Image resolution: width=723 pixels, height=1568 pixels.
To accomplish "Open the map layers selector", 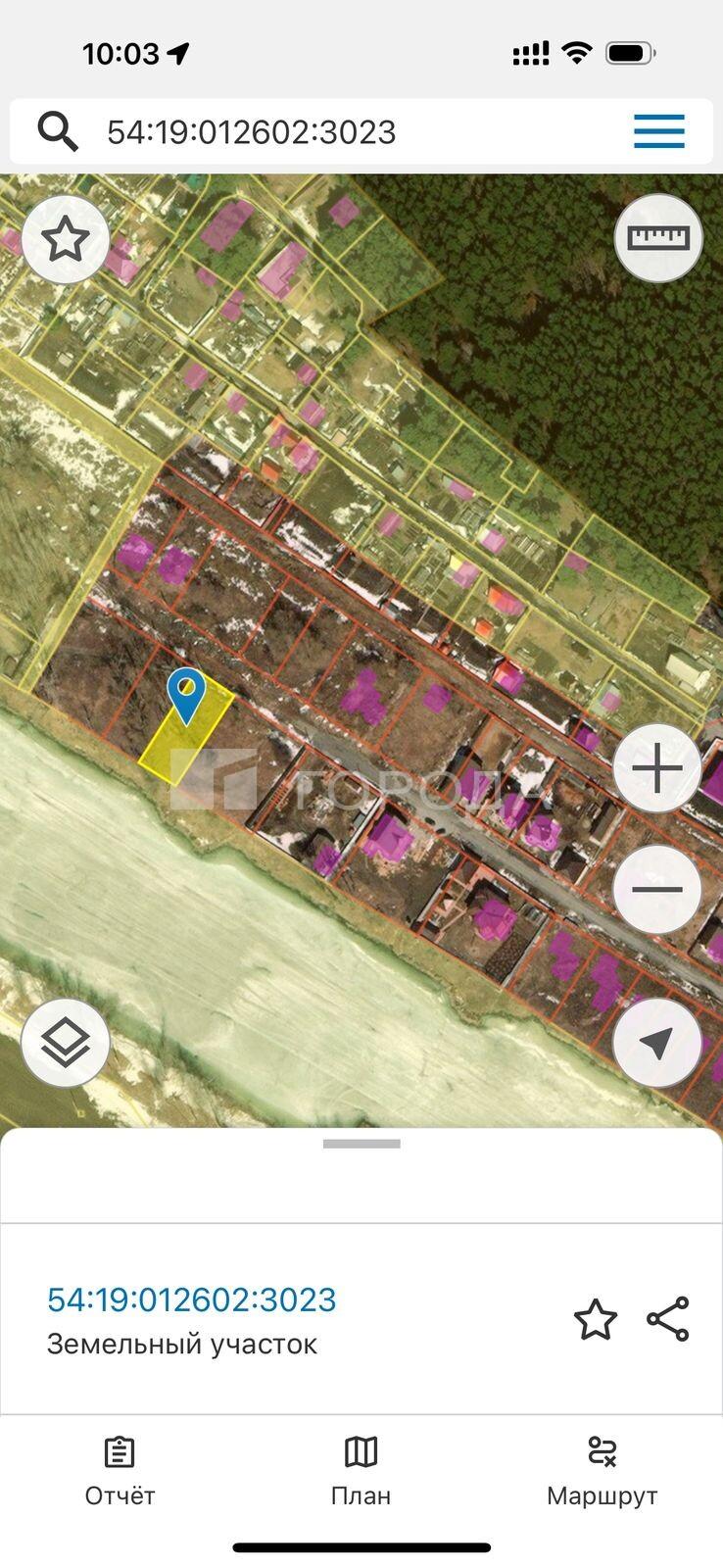I will click(x=66, y=1043).
